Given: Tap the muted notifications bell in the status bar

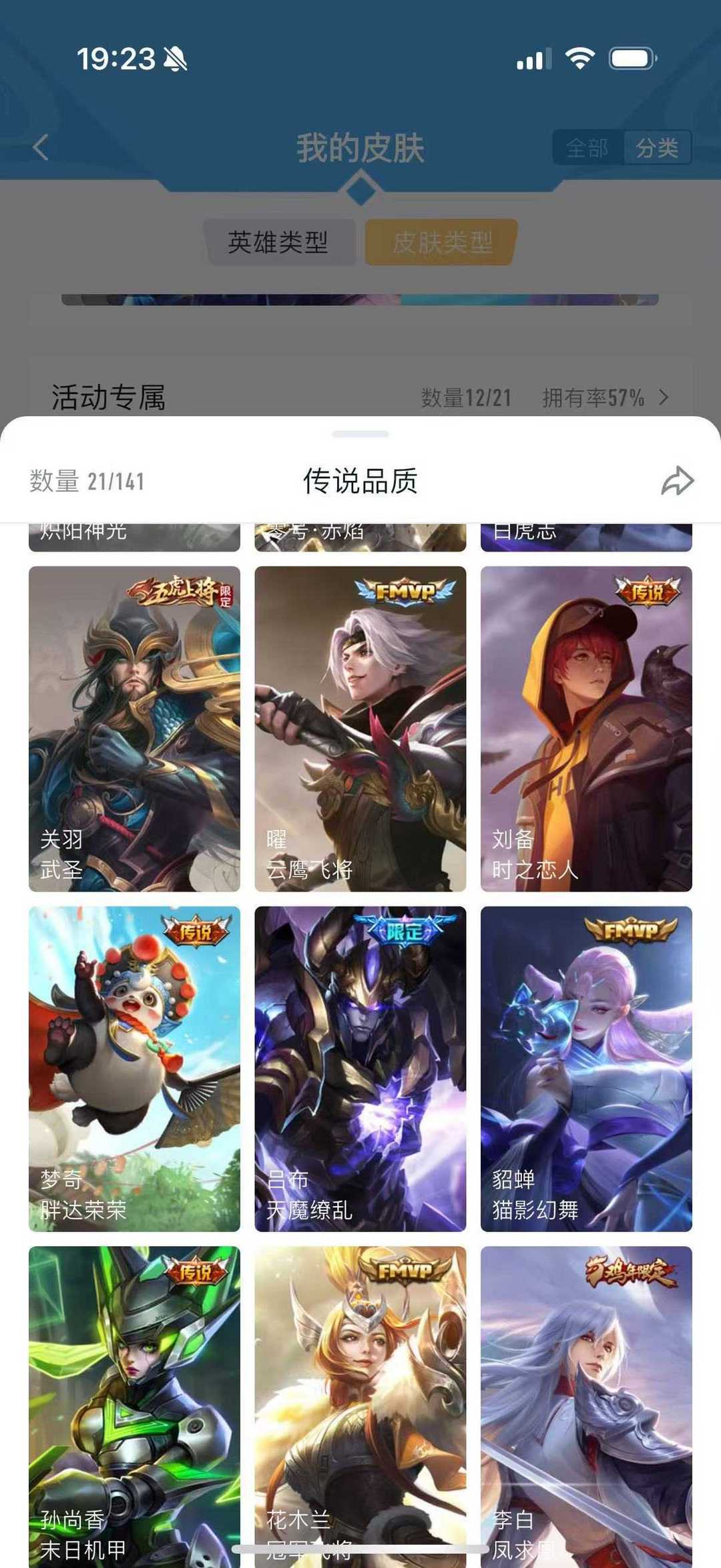Looking at the screenshot, I should [176, 59].
